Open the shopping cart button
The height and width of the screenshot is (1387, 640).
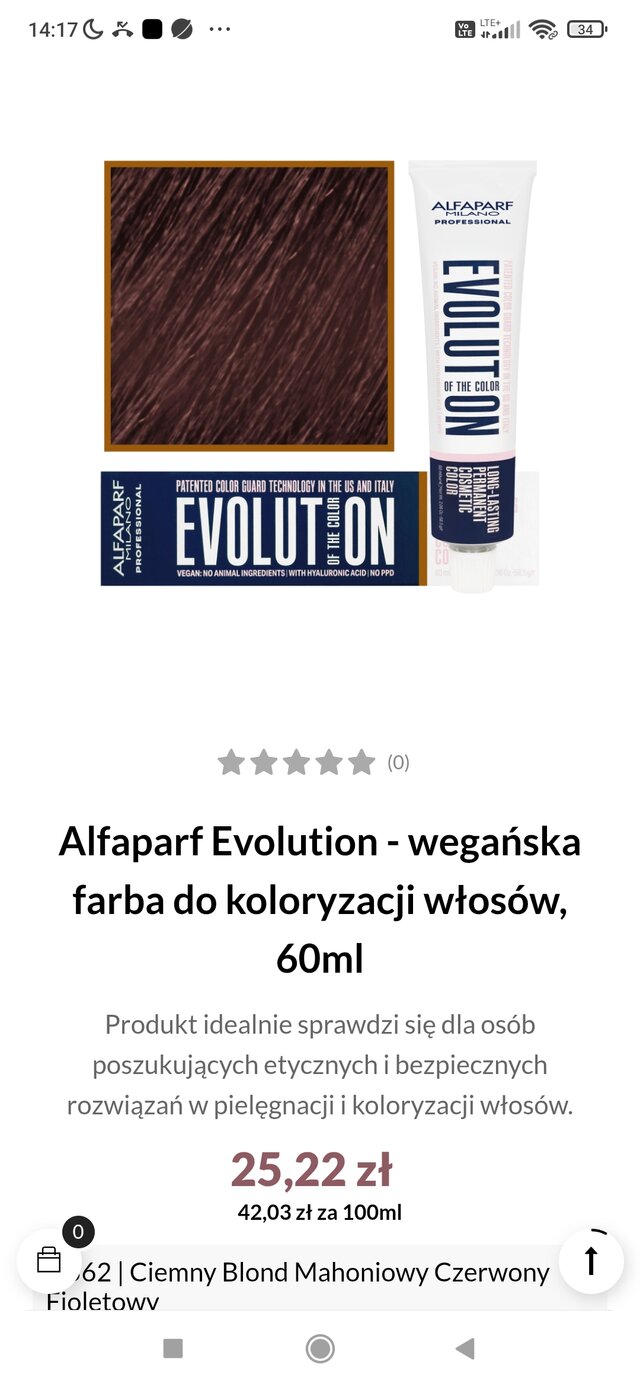tap(49, 1260)
